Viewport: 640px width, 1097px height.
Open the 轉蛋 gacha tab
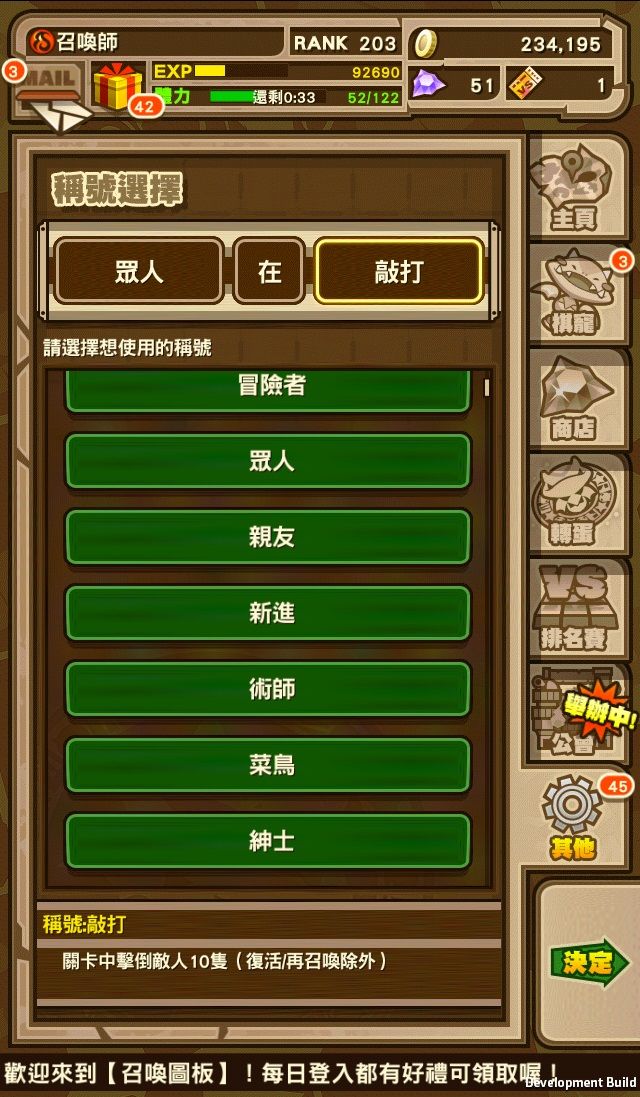pos(576,502)
